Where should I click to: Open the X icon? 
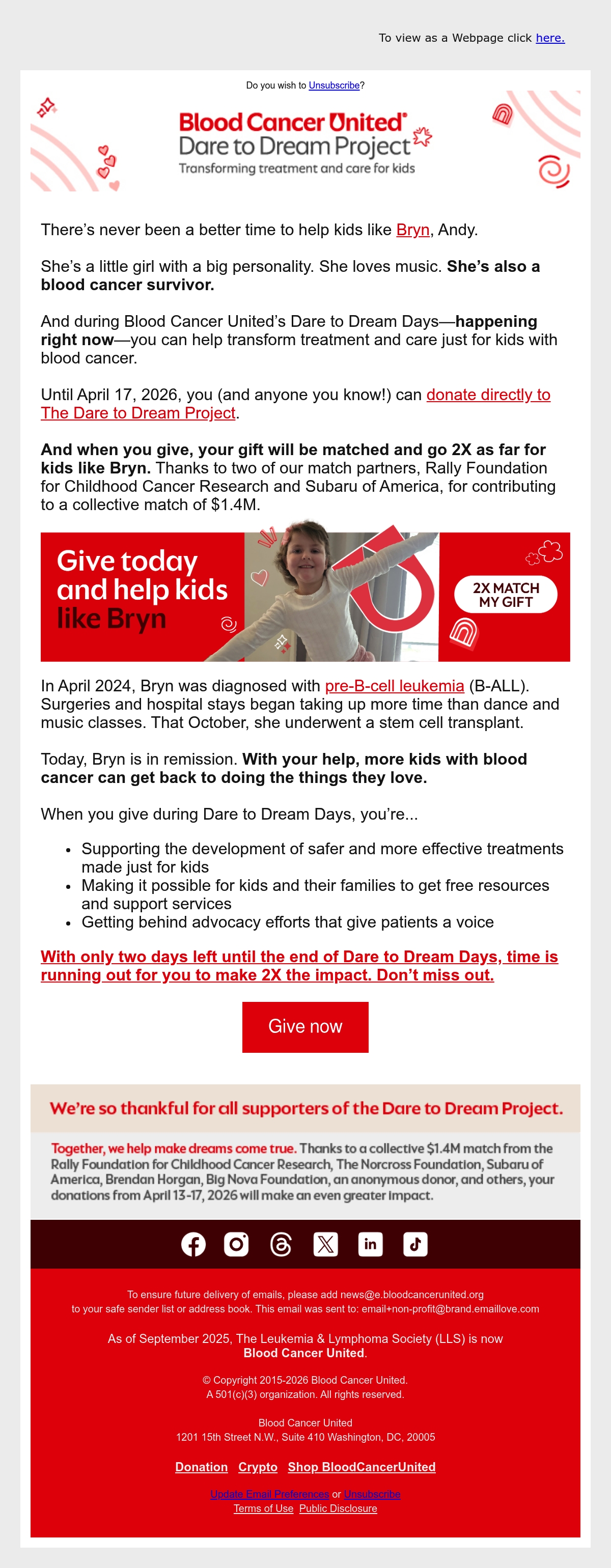325,1244
